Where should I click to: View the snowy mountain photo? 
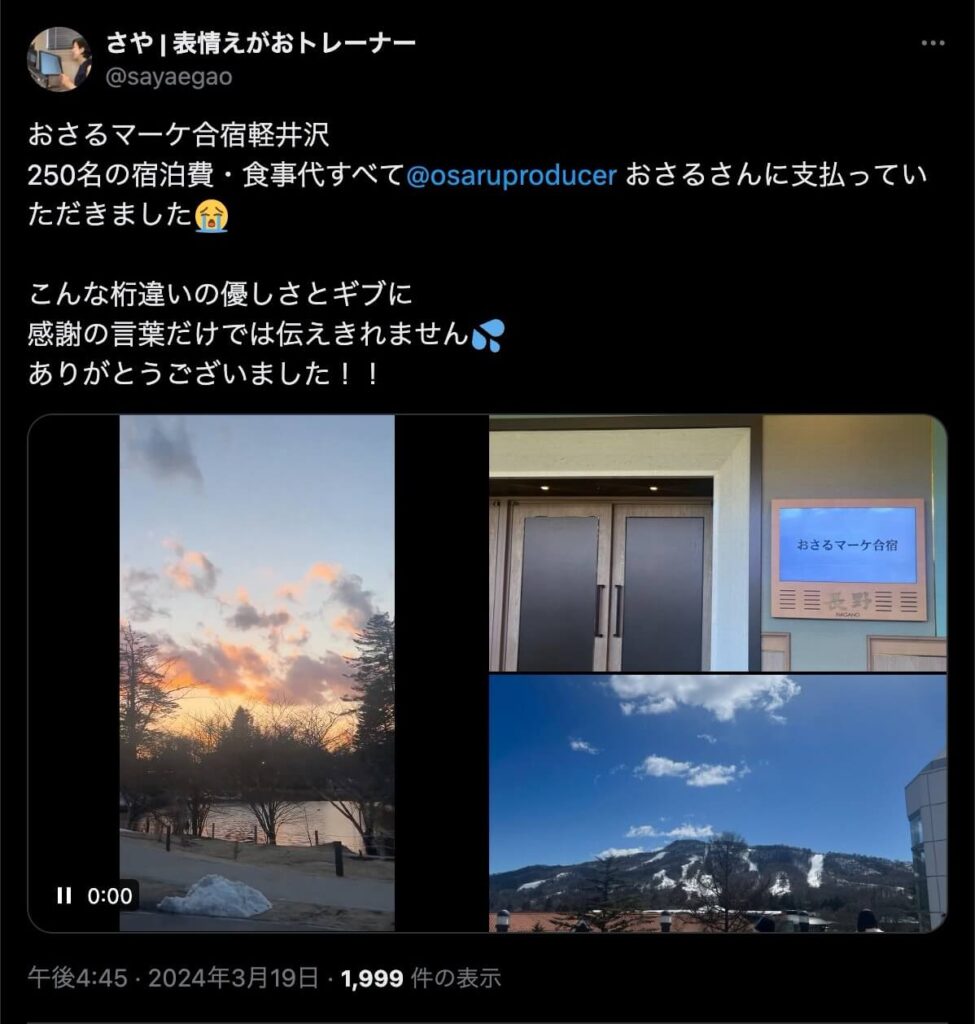[717, 804]
